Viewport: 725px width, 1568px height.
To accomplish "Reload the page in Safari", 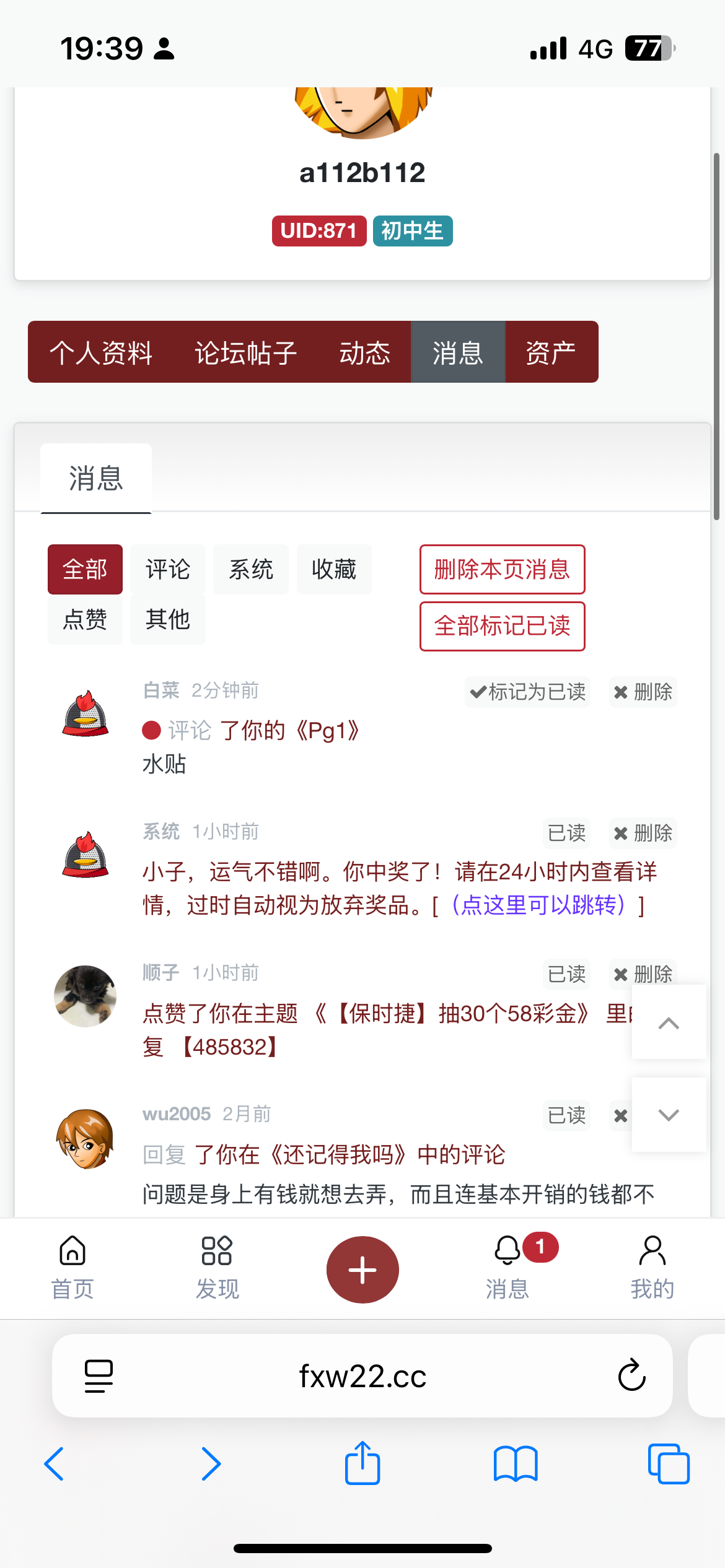I will point(631,1375).
